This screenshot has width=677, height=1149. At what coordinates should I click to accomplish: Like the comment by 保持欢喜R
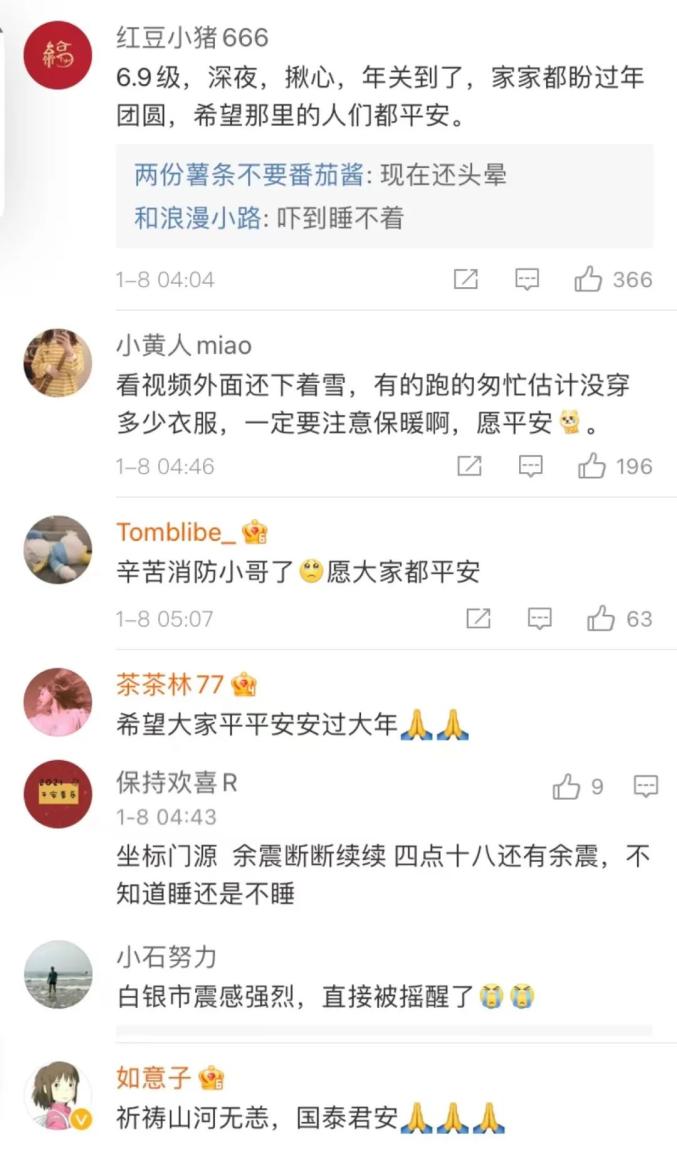tap(567, 787)
